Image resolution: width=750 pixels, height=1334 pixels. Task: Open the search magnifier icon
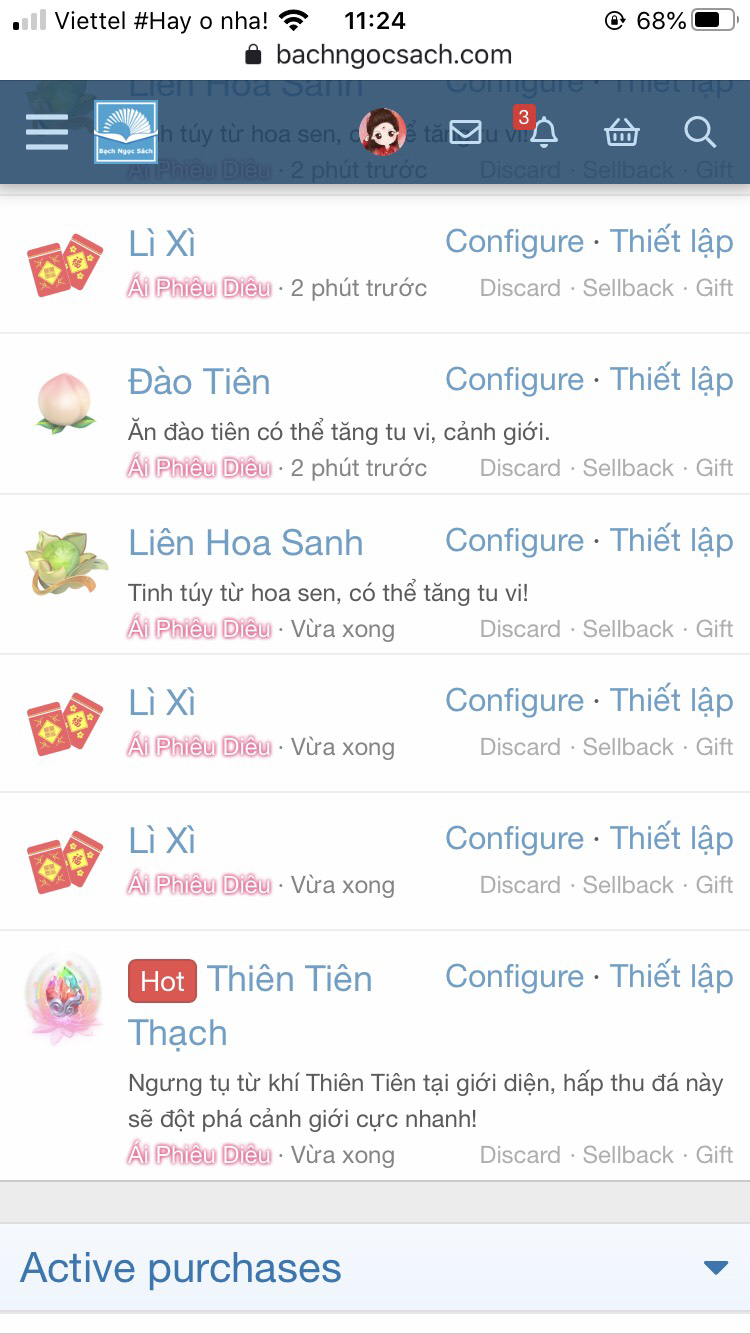pyautogui.click(x=699, y=131)
